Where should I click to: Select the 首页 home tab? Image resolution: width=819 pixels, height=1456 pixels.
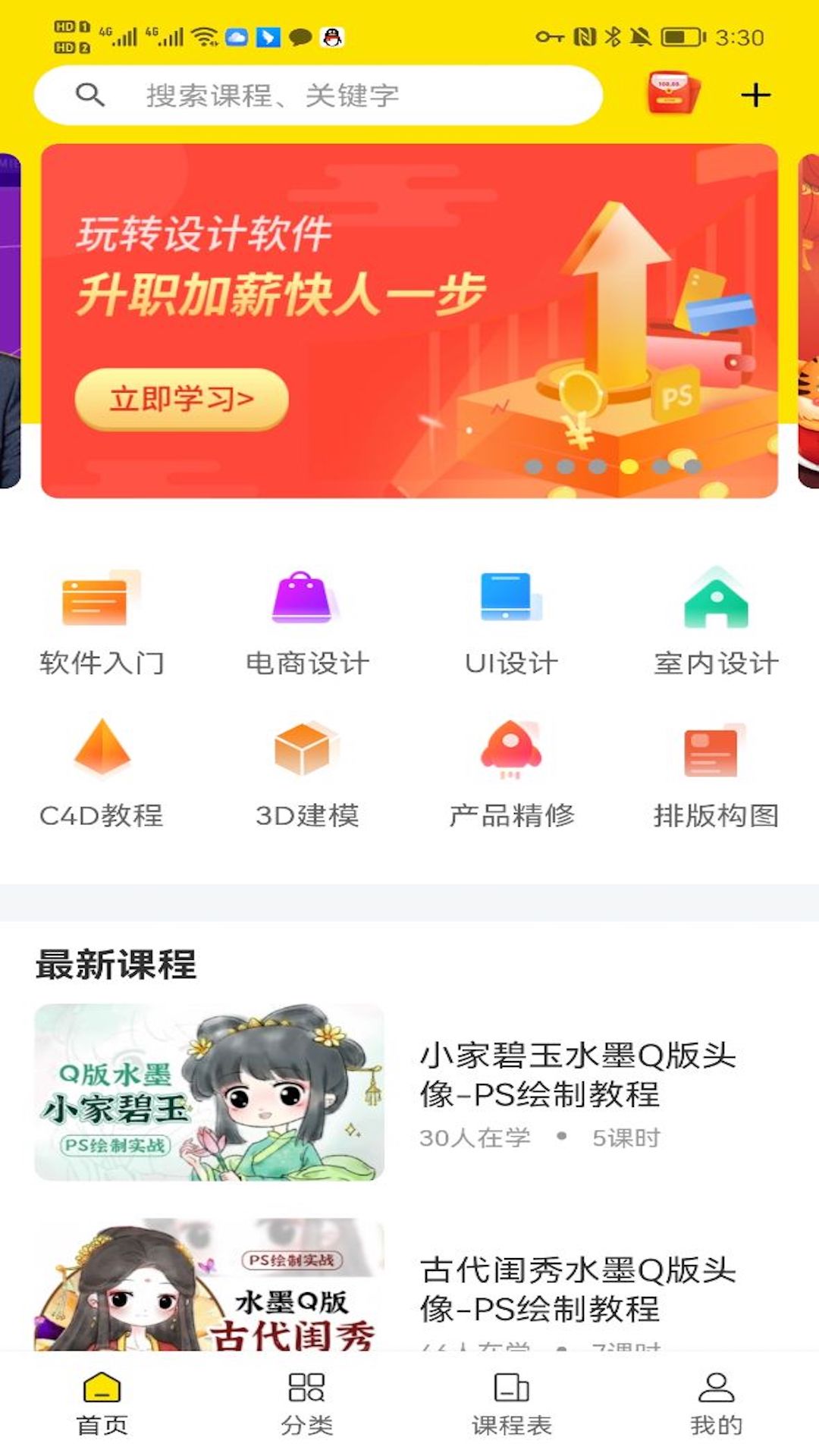[102, 1407]
